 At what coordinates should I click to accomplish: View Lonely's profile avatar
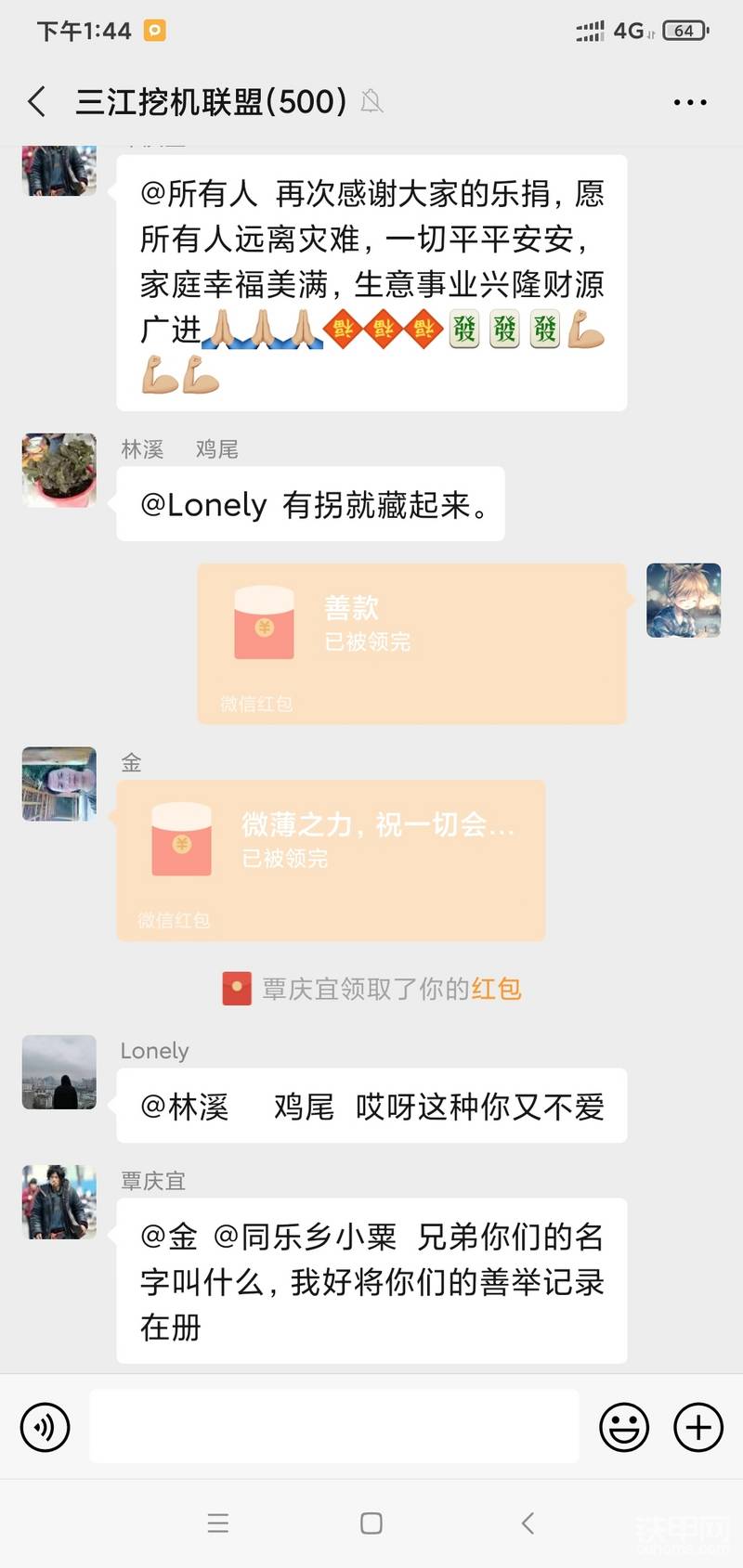[59, 1071]
